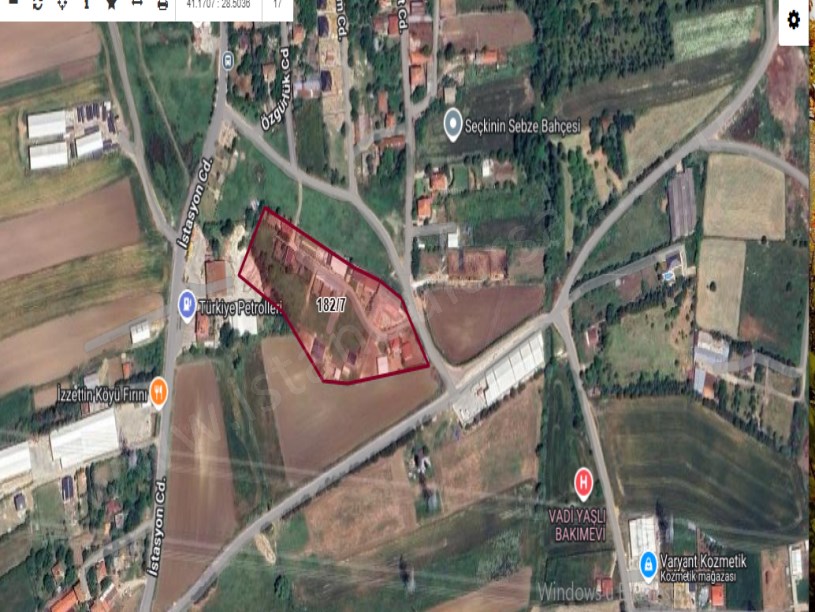Tap the star favorite icon
Image resolution: width=815 pixels, height=612 pixels.
(111, 4)
